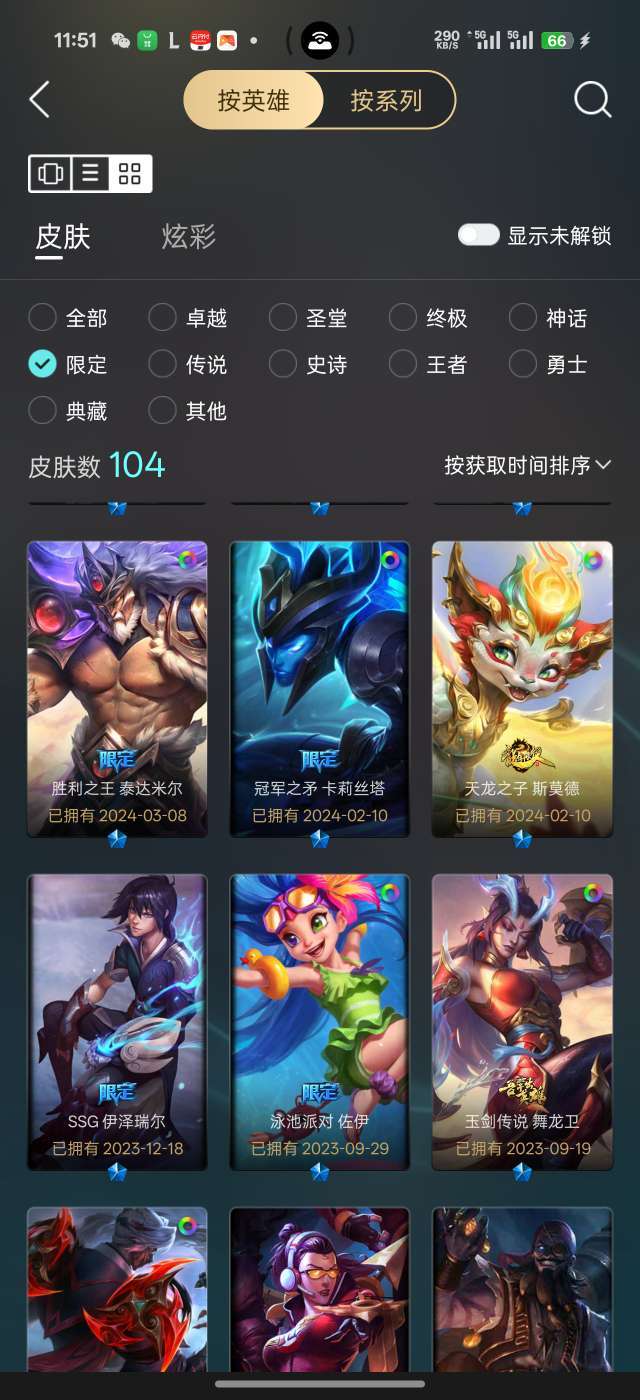Select the list view layout icon

pyautogui.click(x=90, y=174)
